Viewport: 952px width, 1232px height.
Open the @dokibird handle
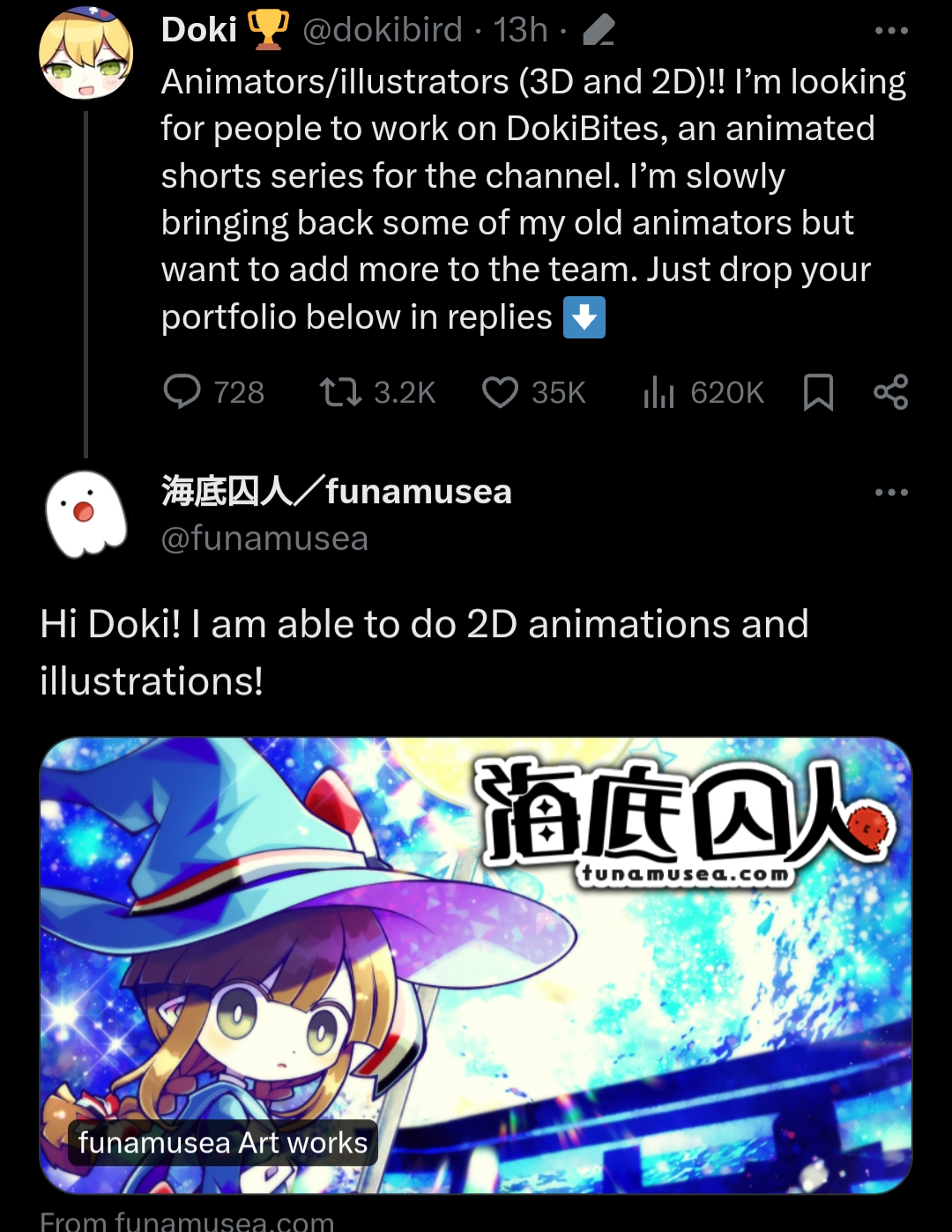(382, 31)
